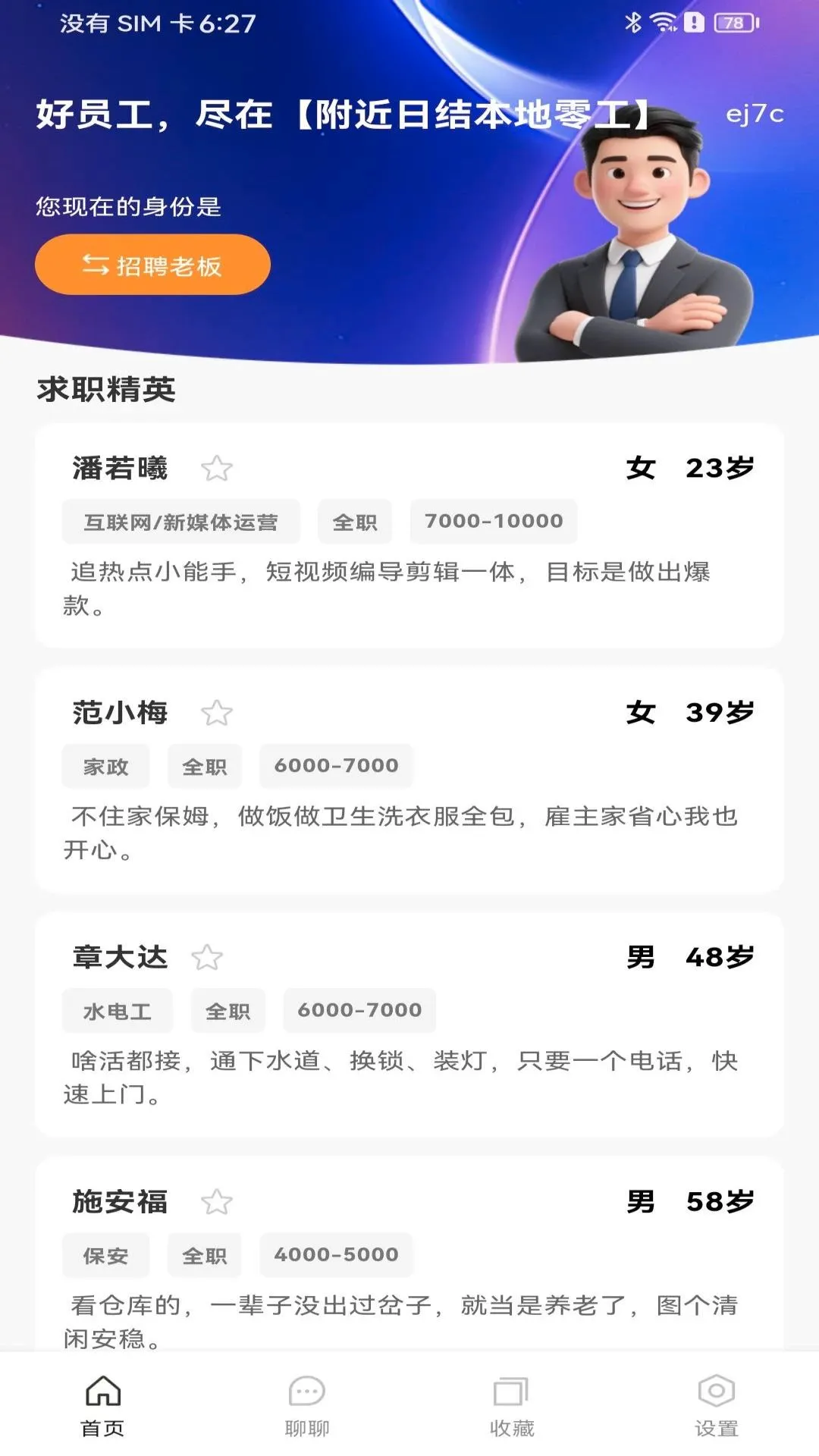Favorite 潘若曦 with the star icon

pos(216,469)
